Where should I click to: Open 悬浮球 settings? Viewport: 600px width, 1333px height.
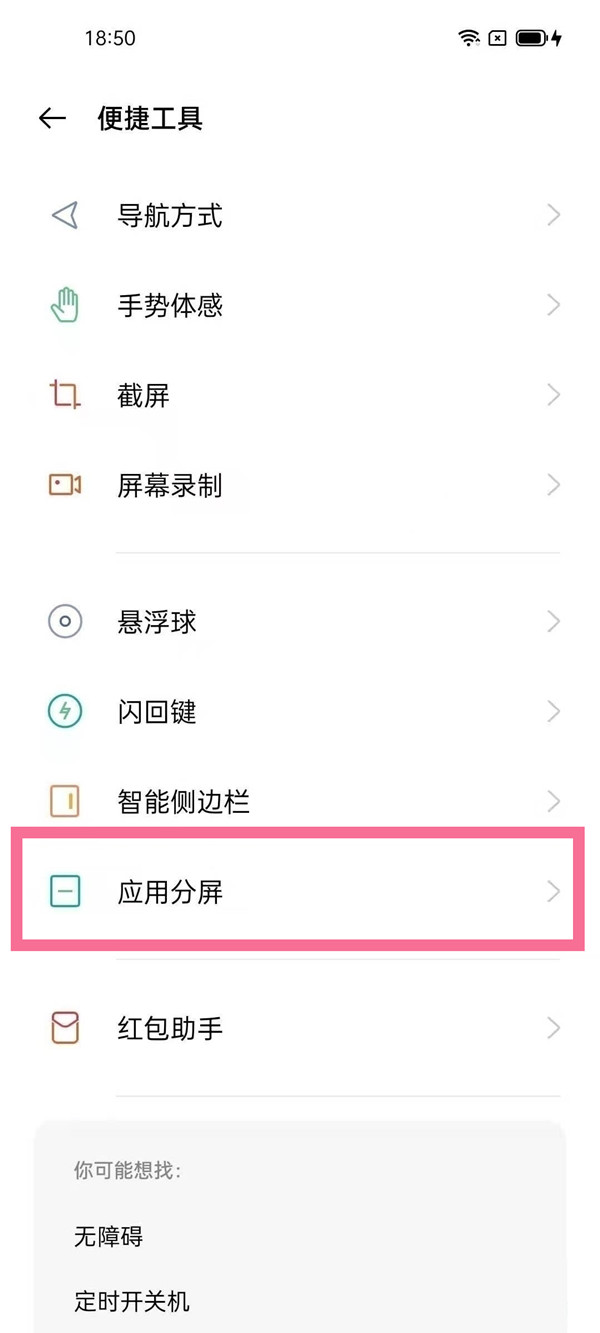click(157, 622)
